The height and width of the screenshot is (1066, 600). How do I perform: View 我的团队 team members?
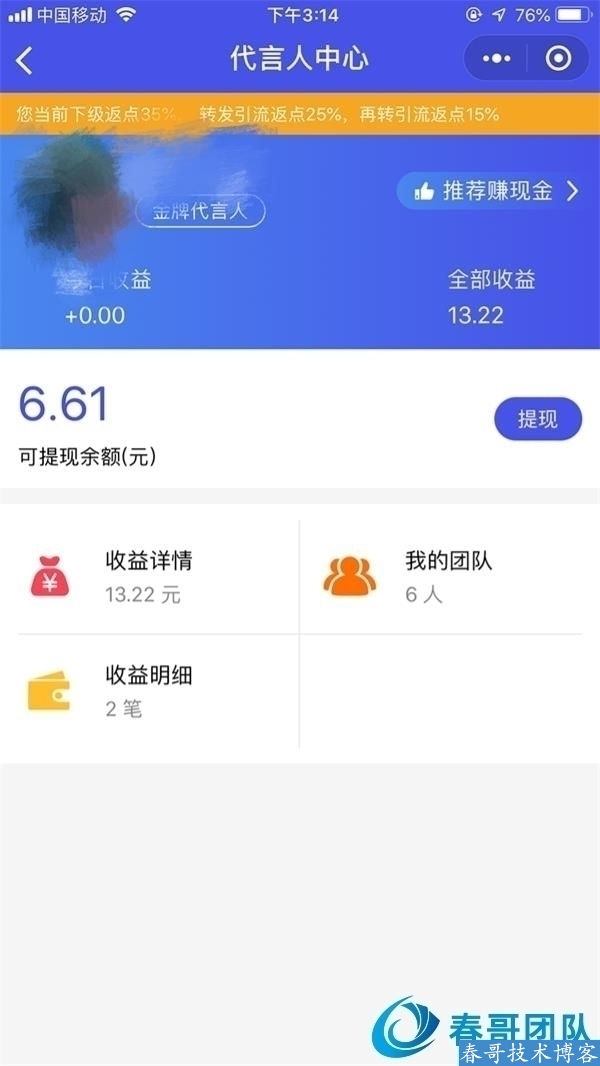[x=448, y=577]
